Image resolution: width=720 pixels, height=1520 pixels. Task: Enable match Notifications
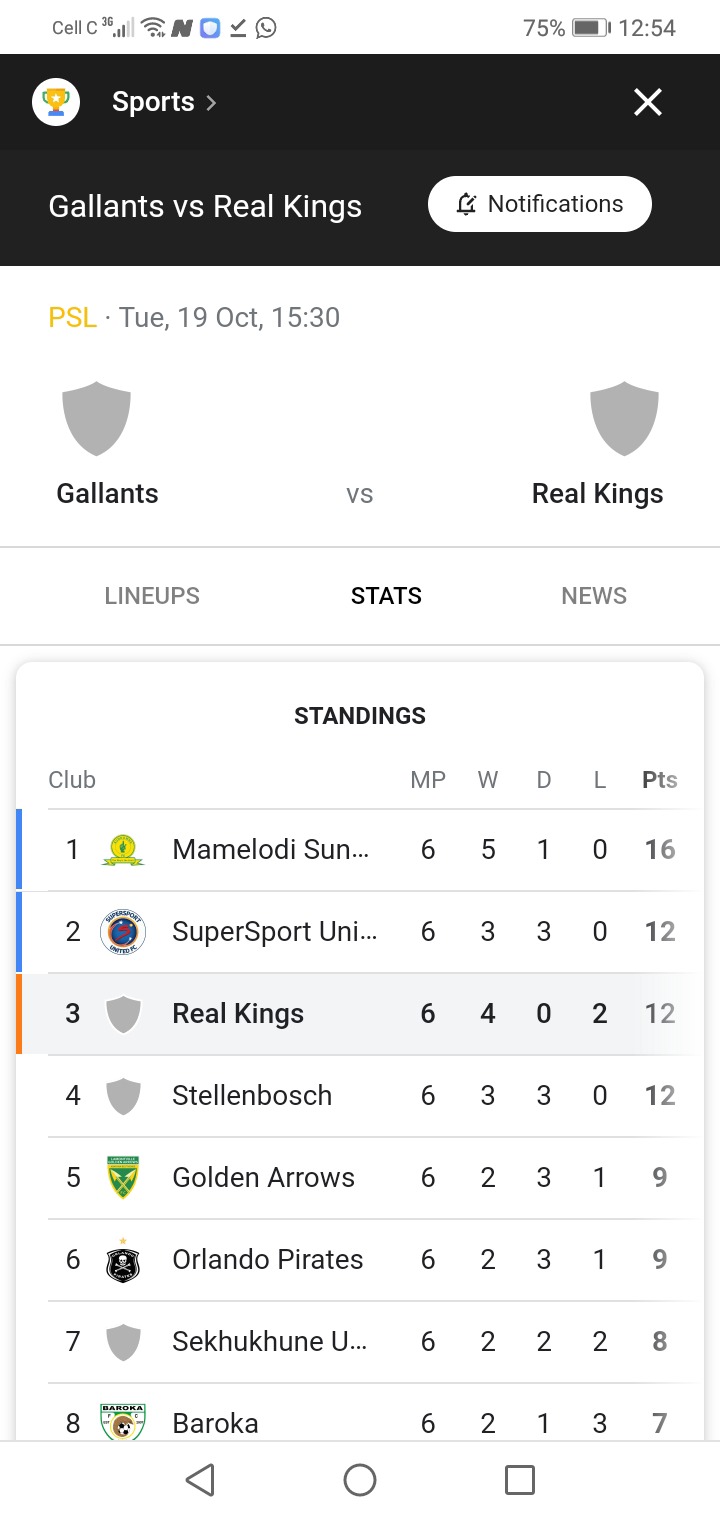click(x=540, y=204)
